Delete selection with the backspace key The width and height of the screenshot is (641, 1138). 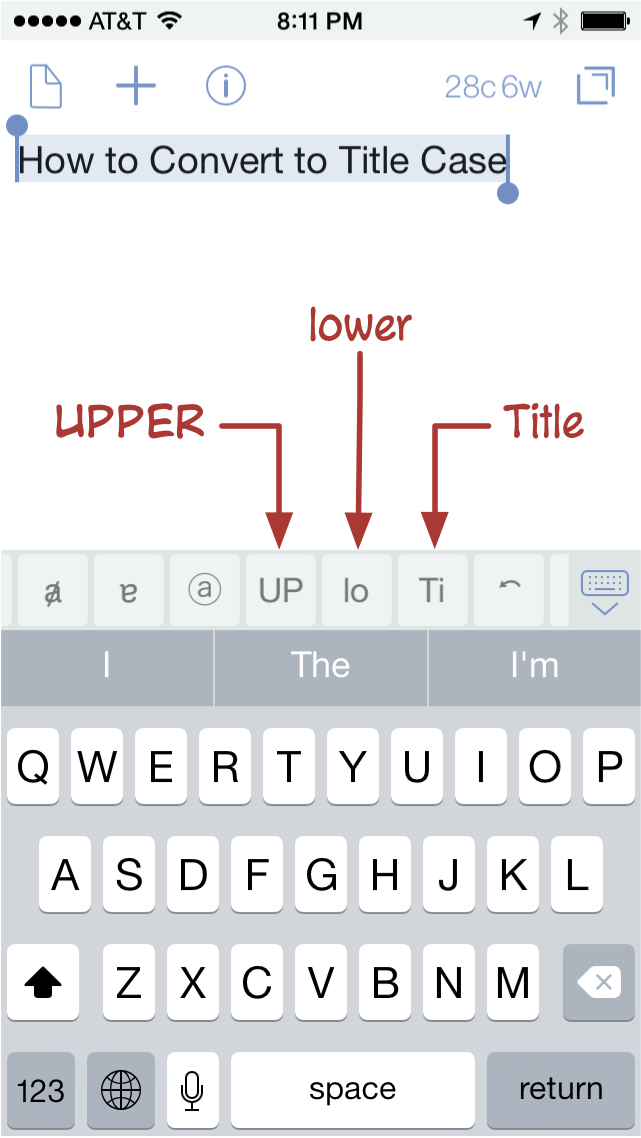click(600, 984)
